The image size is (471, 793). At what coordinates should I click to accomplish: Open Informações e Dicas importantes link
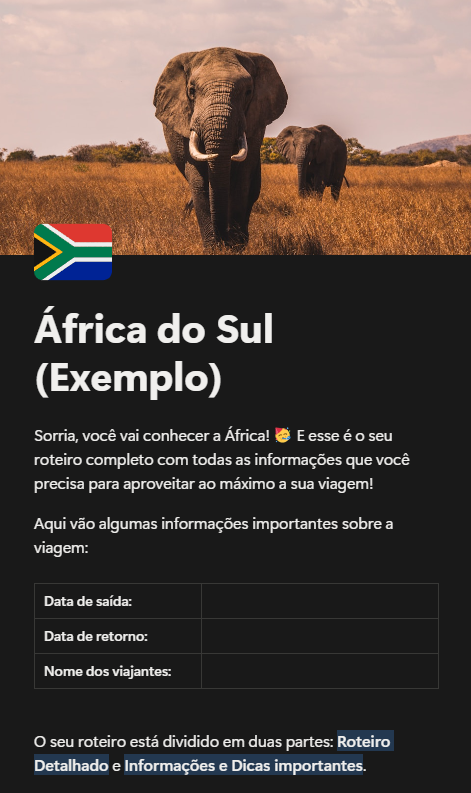click(243, 766)
